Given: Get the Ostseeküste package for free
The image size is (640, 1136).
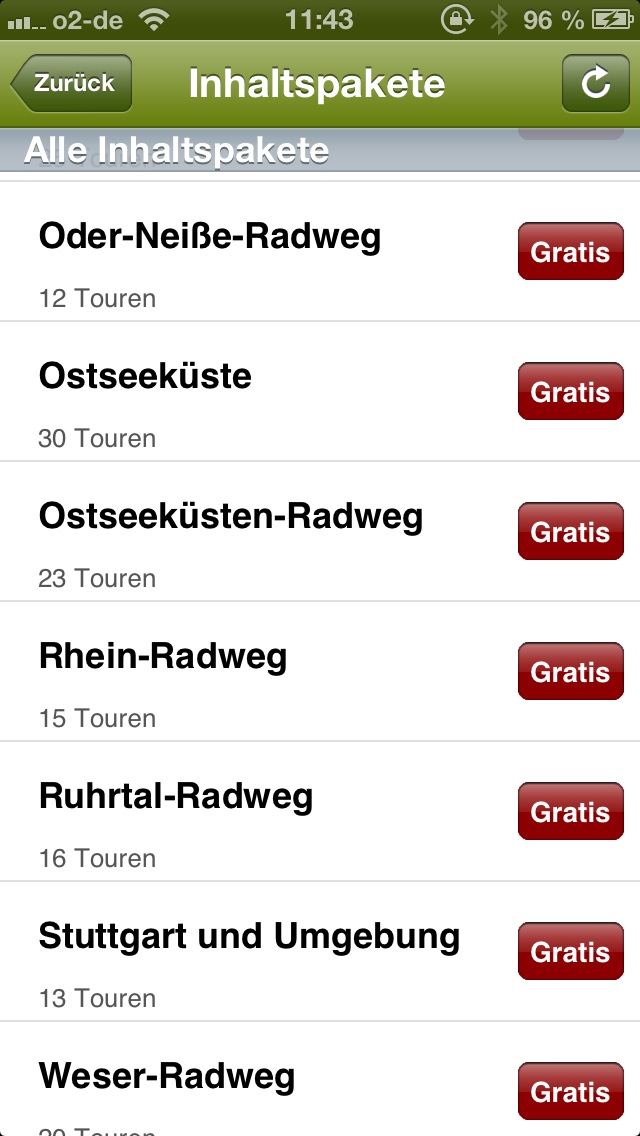Looking at the screenshot, I should tap(570, 392).
